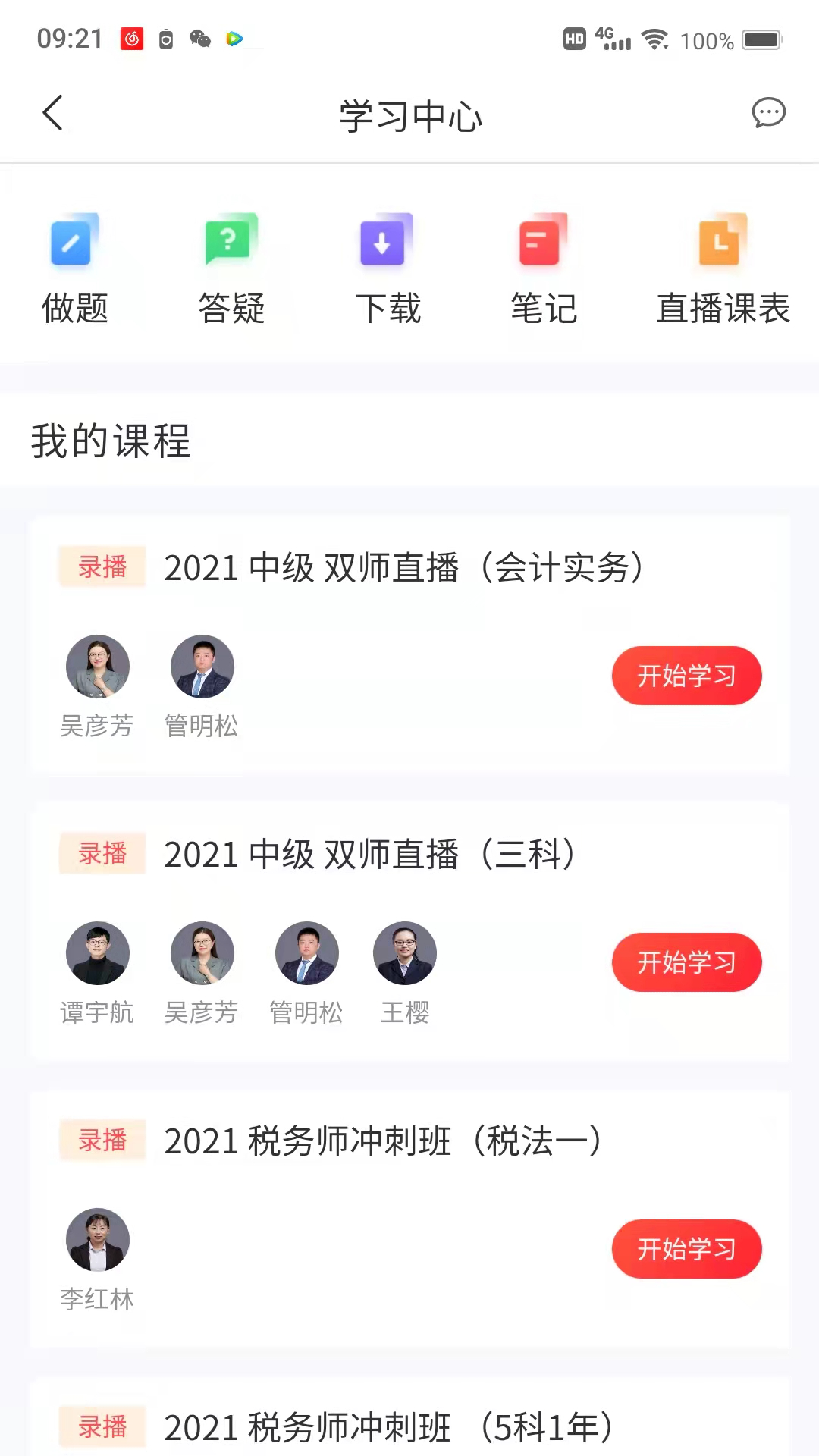
Task: Tap the 录播 tag on 税法一 course
Action: click(x=102, y=1141)
